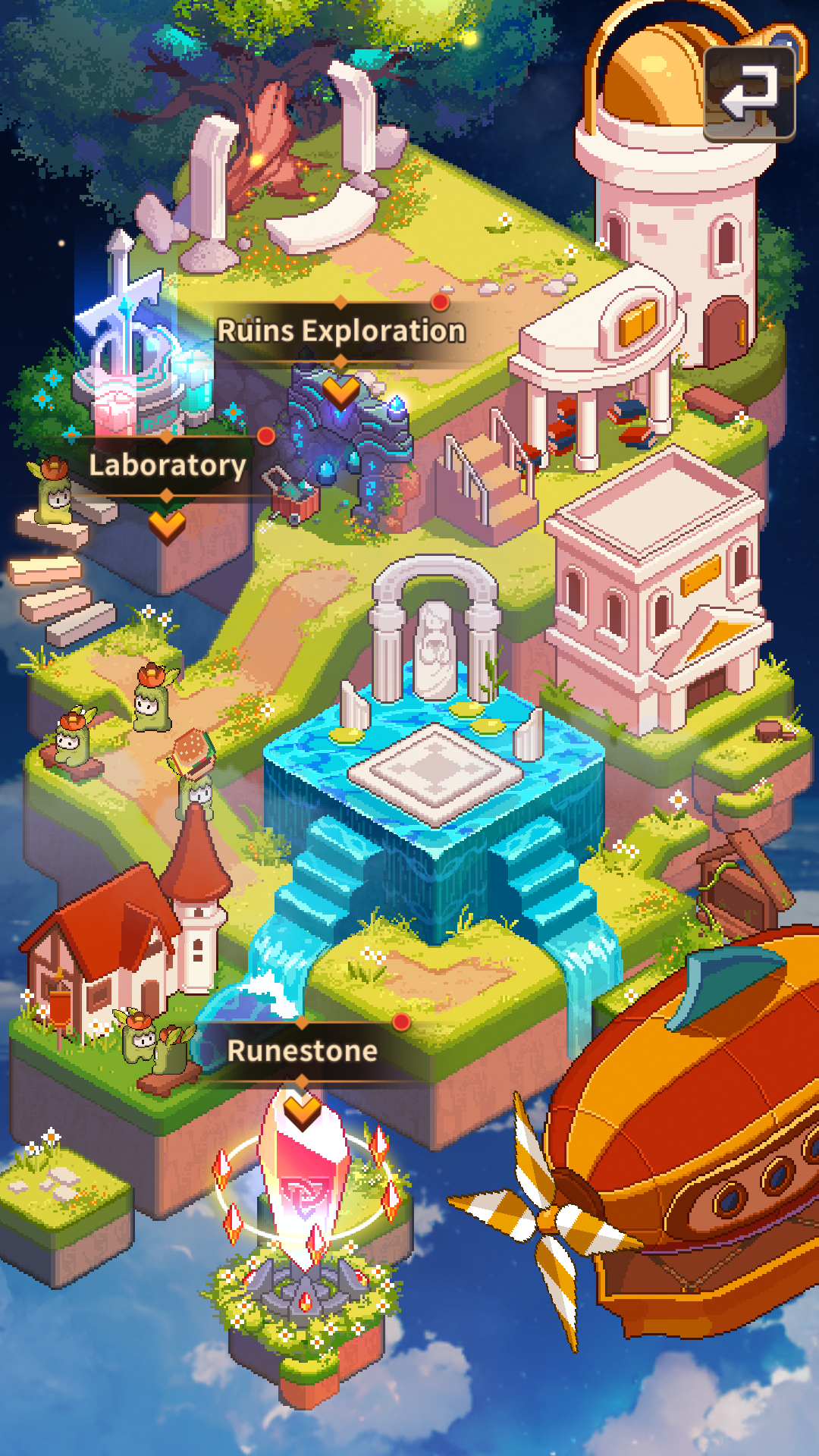Tap the back arrow button
819x1456 pixels.
[749, 94]
